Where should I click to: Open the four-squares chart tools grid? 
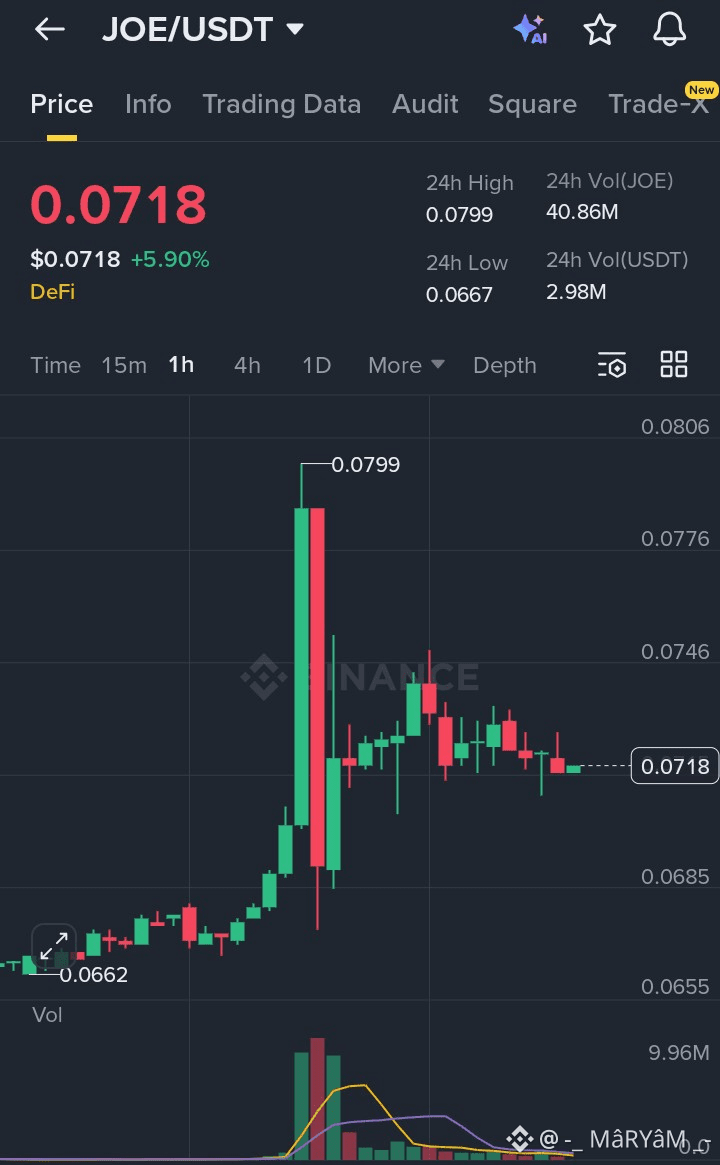[674, 365]
